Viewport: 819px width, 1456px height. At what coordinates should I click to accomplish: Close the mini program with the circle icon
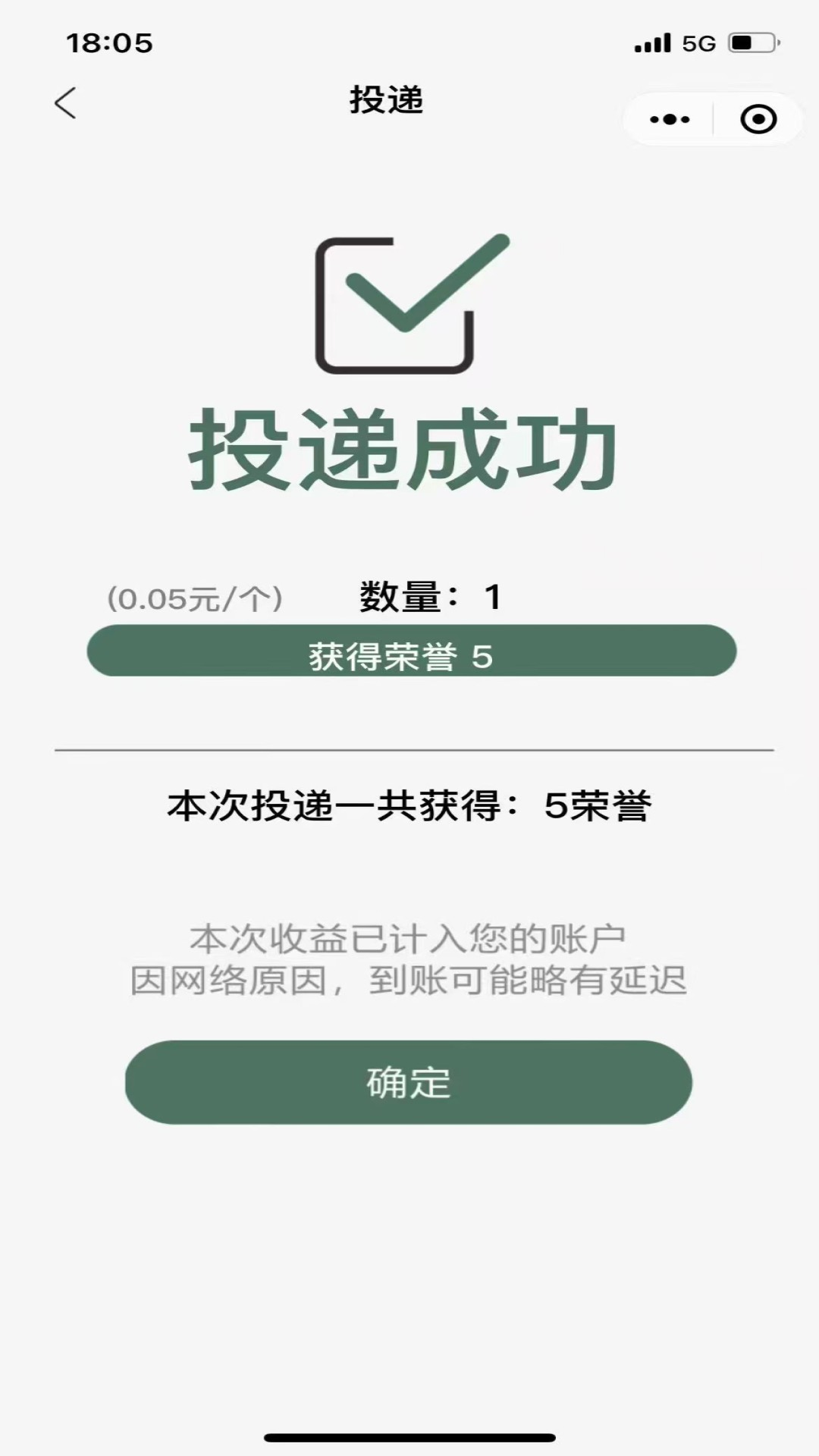[x=758, y=119]
